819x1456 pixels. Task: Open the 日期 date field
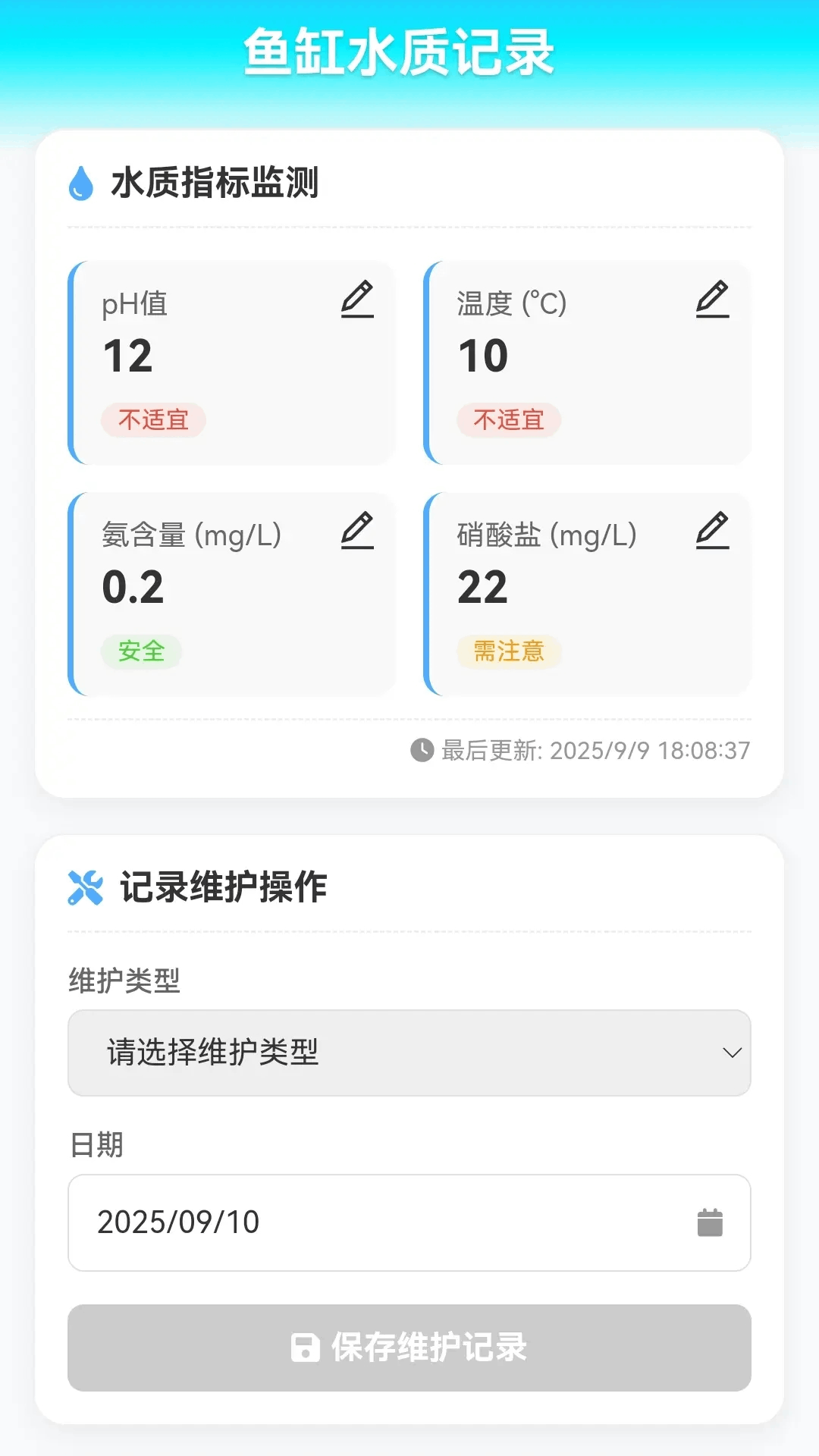(409, 1222)
